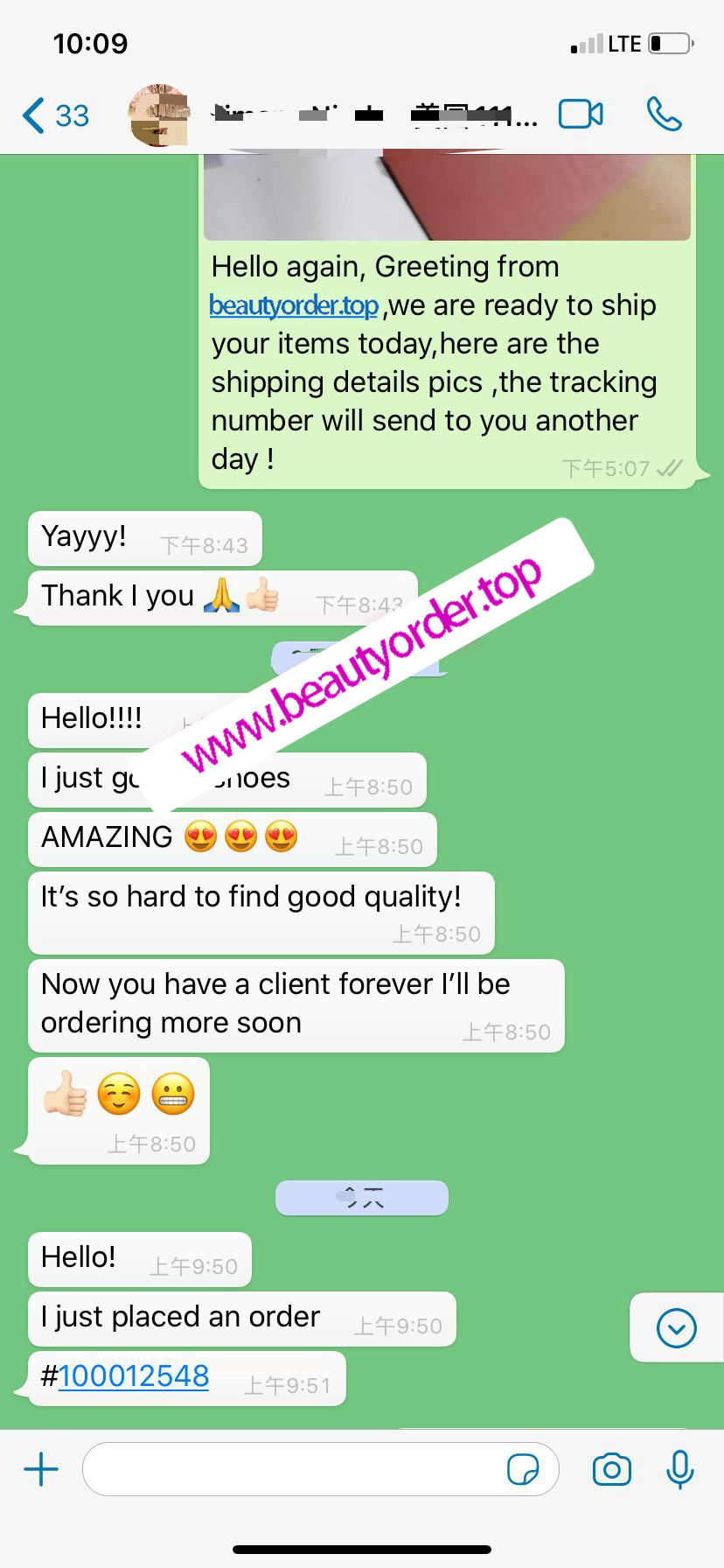This screenshot has height=1568, width=724.
Task: Open the camera to send a photo
Action: 611,1469
